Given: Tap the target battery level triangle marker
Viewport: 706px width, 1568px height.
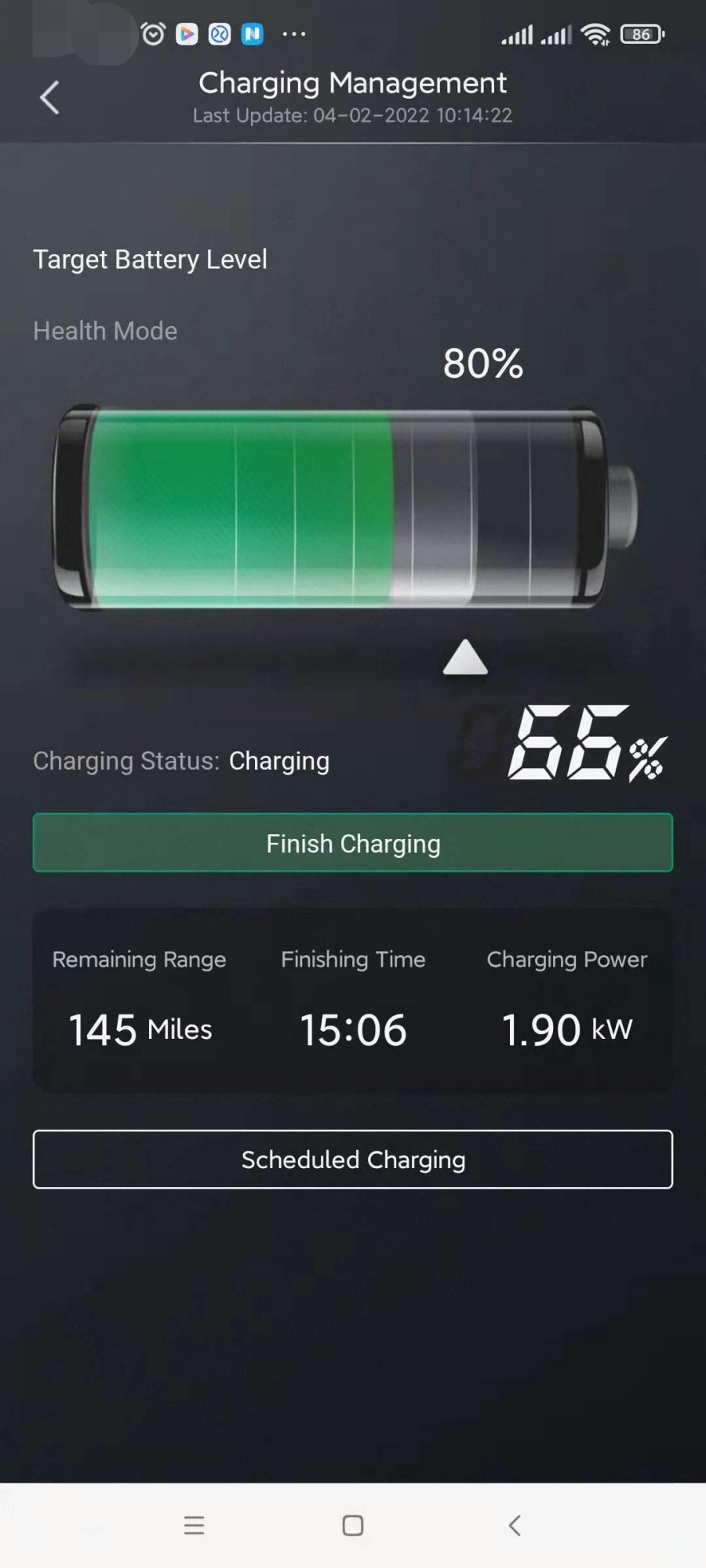Looking at the screenshot, I should 465,658.
